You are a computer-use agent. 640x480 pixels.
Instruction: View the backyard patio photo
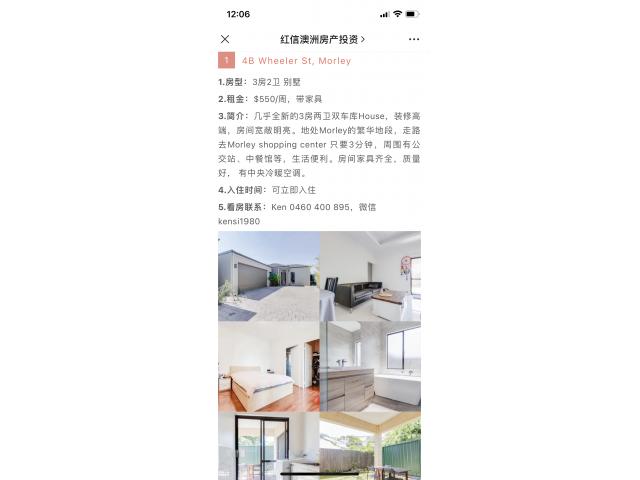coord(370,447)
